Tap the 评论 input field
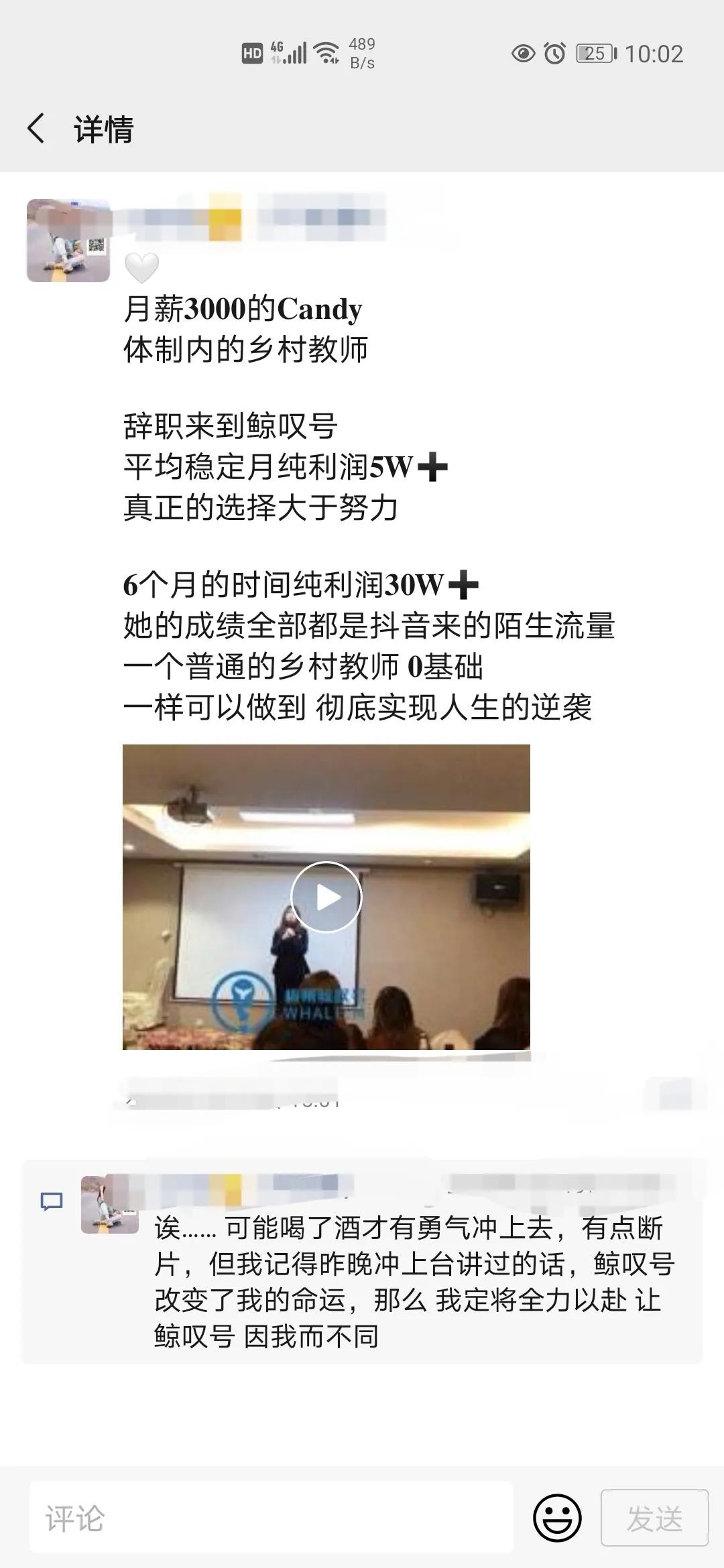The width and height of the screenshot is (724, 1568). point(271,1518)
